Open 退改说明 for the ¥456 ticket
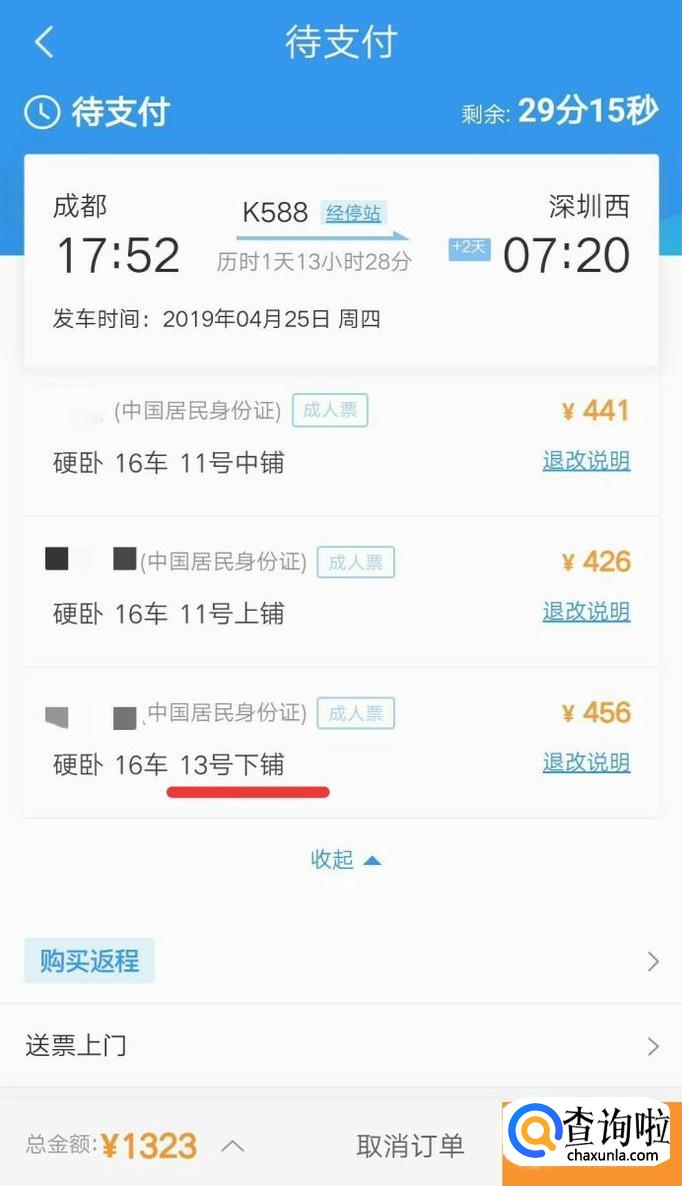The height and width of the screenshot is (1186, 682). click(586, 762)
